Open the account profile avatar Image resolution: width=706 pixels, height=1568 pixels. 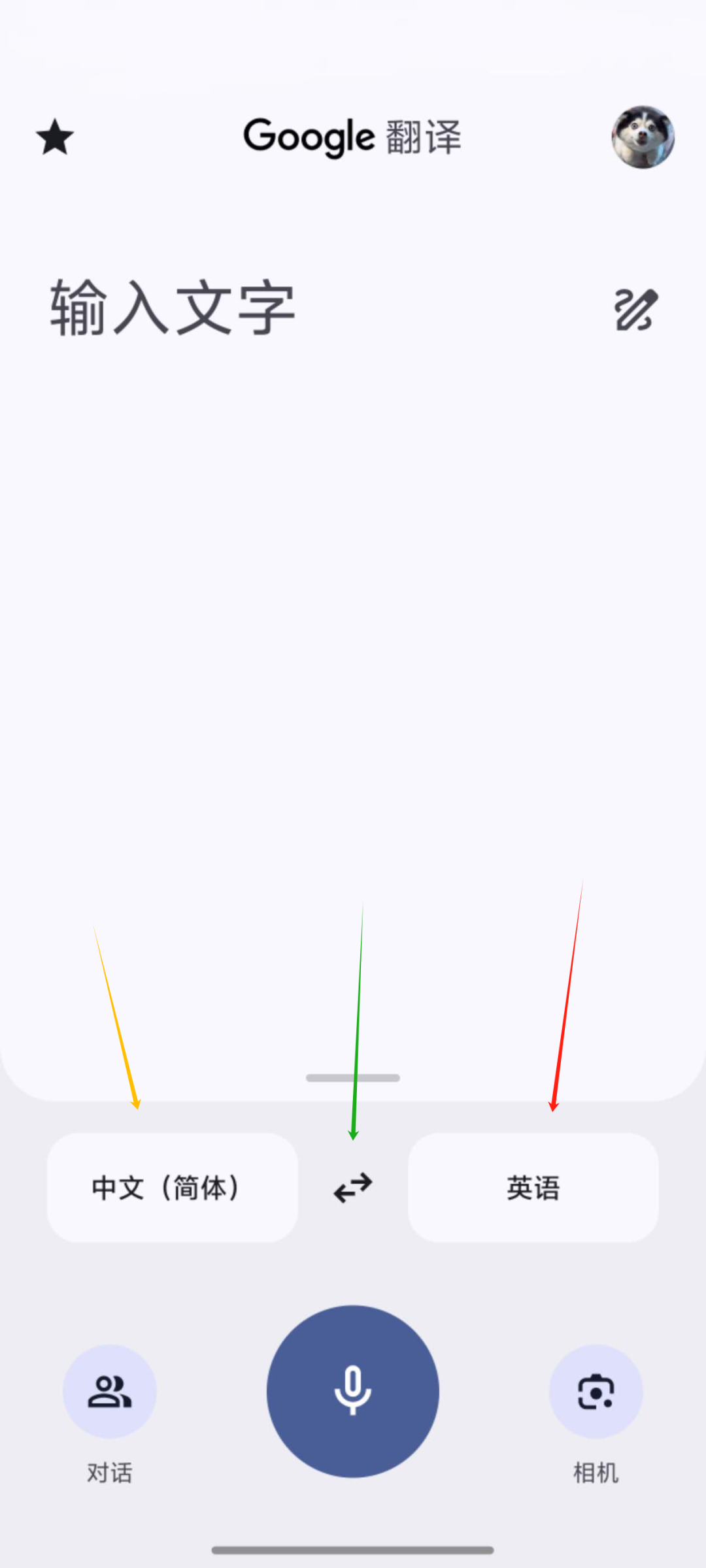point(643,137)
